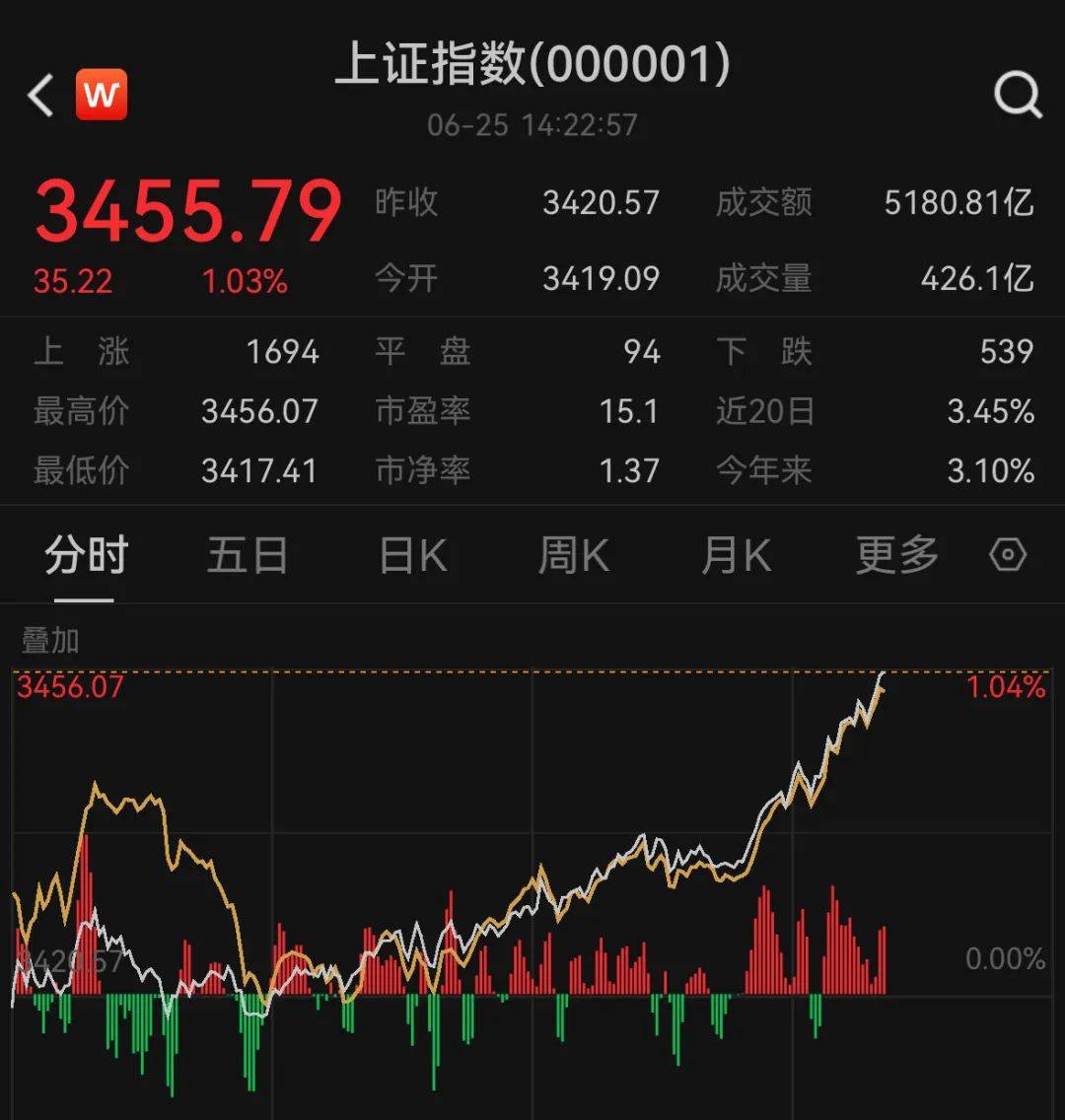
Task: Open the 周K weekly chart tab
Action: (573, 555)
